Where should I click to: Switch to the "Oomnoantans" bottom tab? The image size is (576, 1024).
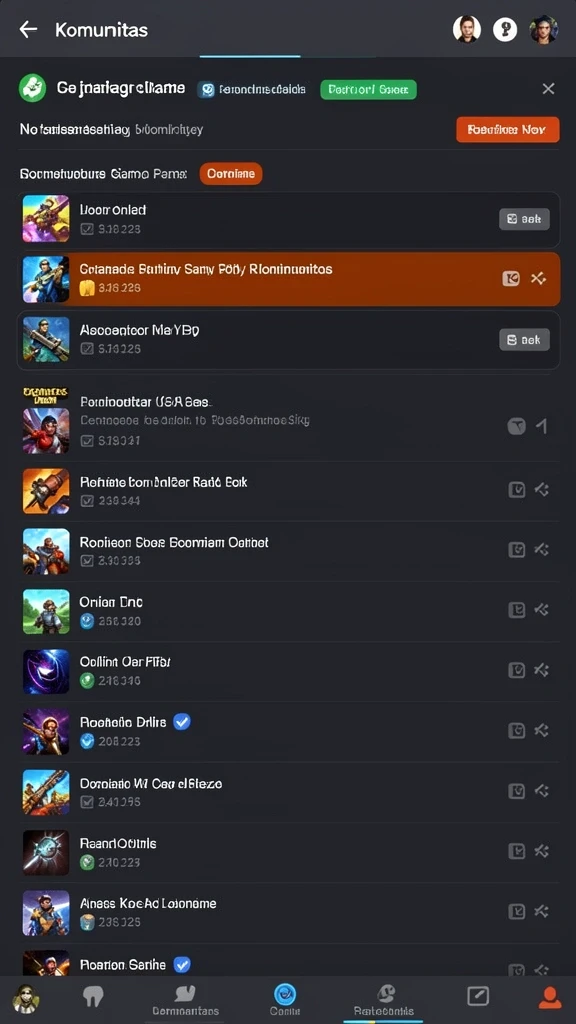(x=185, y=1000)
